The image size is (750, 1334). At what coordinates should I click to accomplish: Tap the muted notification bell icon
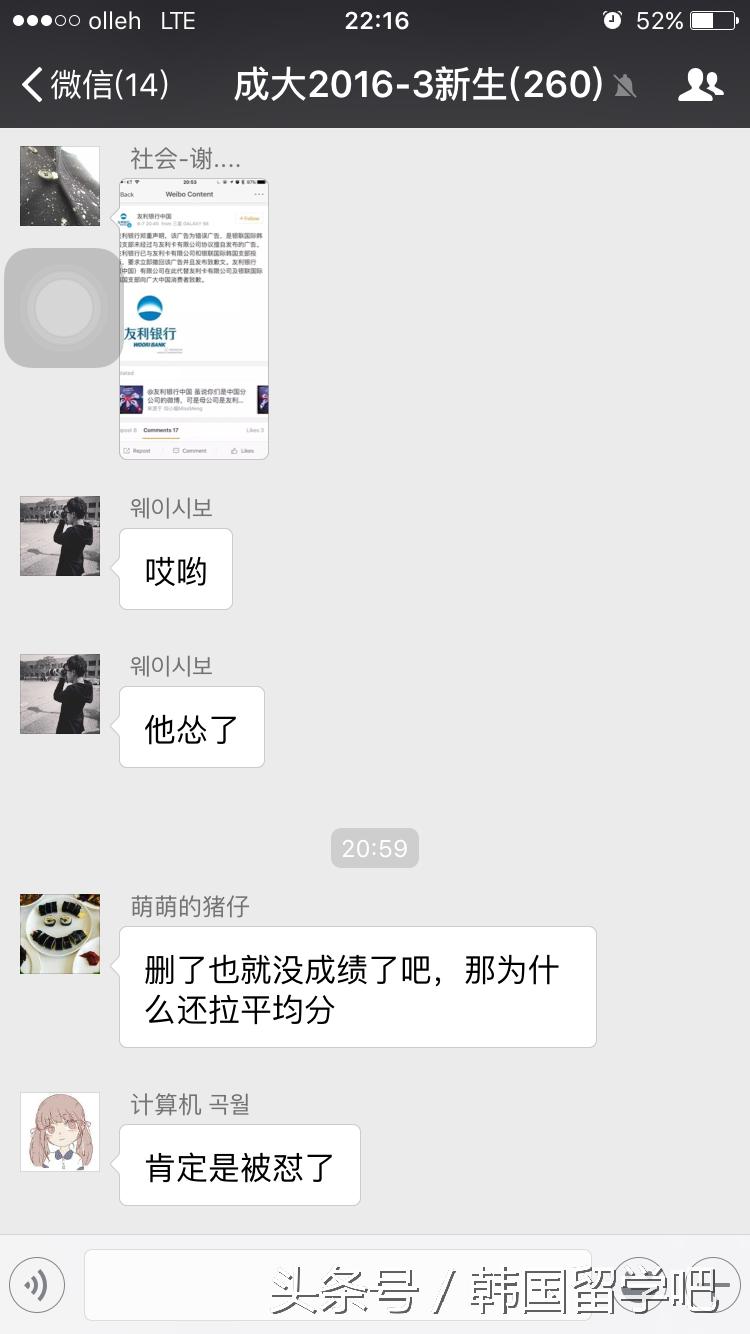(x=625, y=86)
